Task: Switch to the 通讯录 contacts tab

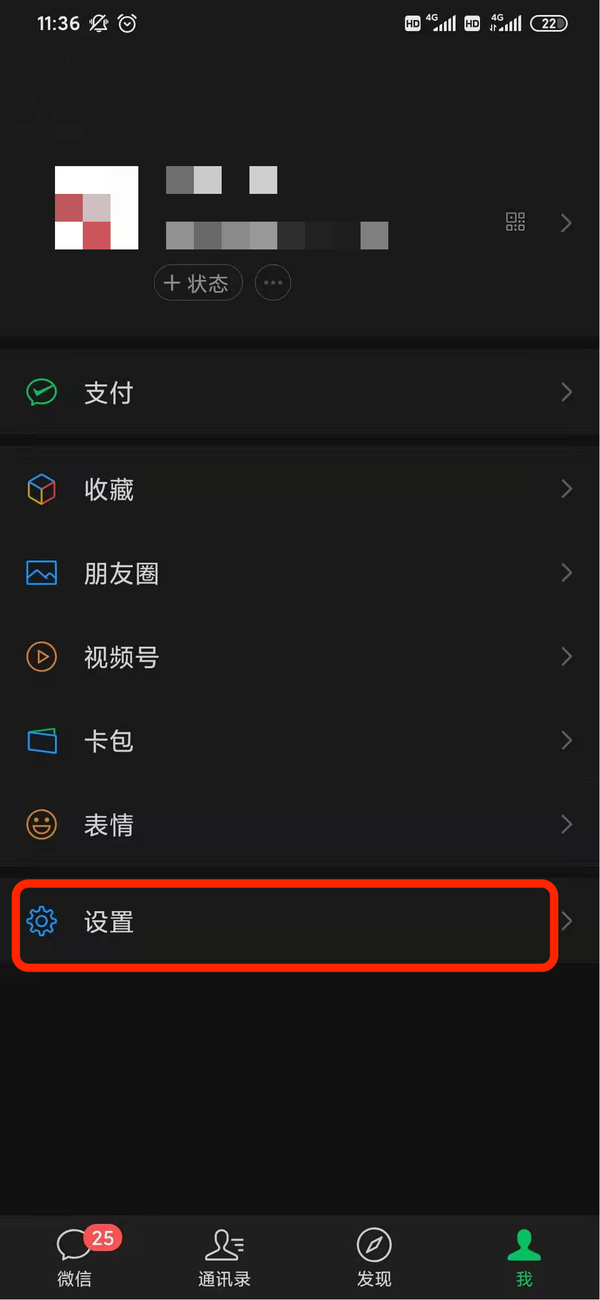Action: [224, 1257]
